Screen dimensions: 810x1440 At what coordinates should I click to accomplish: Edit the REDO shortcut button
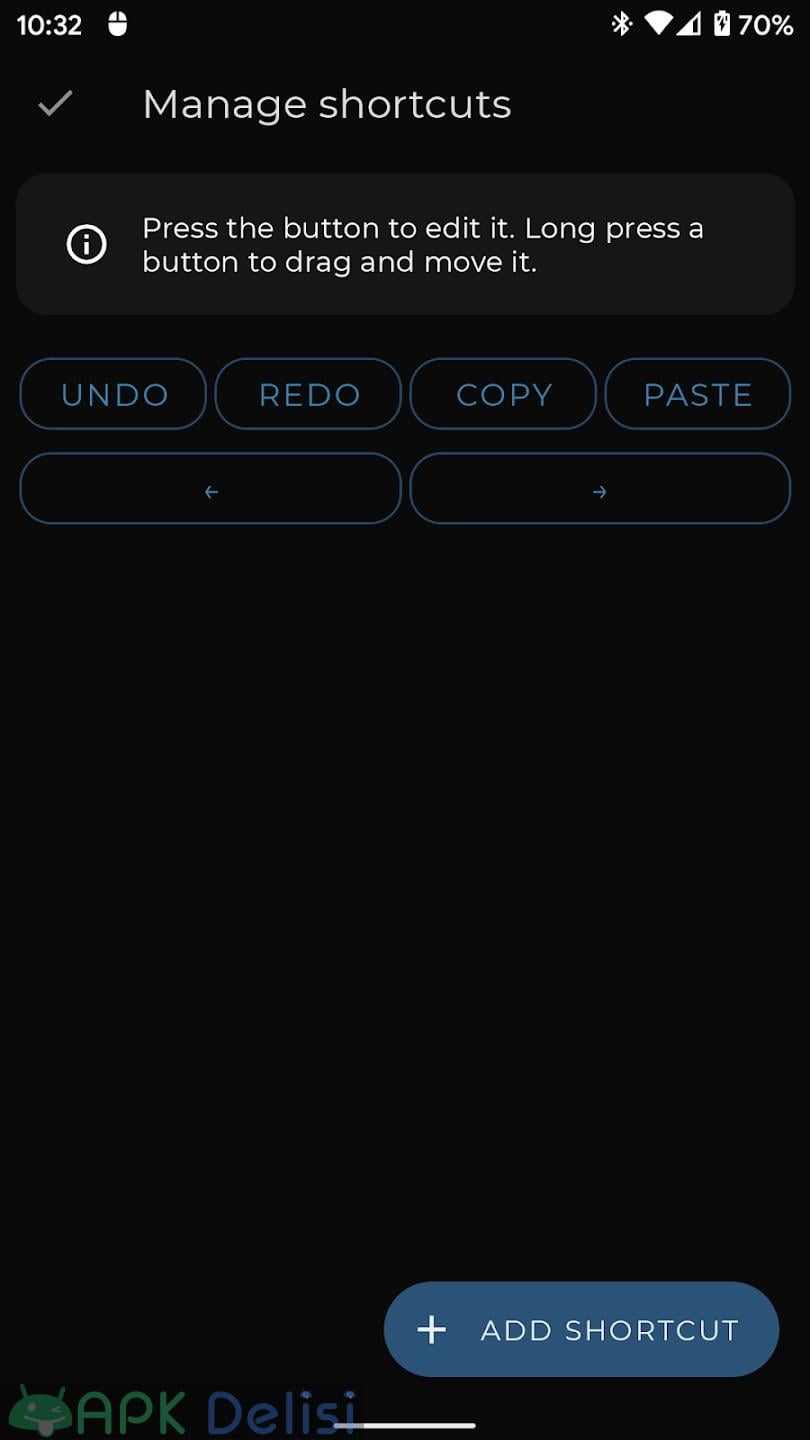click(x=308, y=394)
